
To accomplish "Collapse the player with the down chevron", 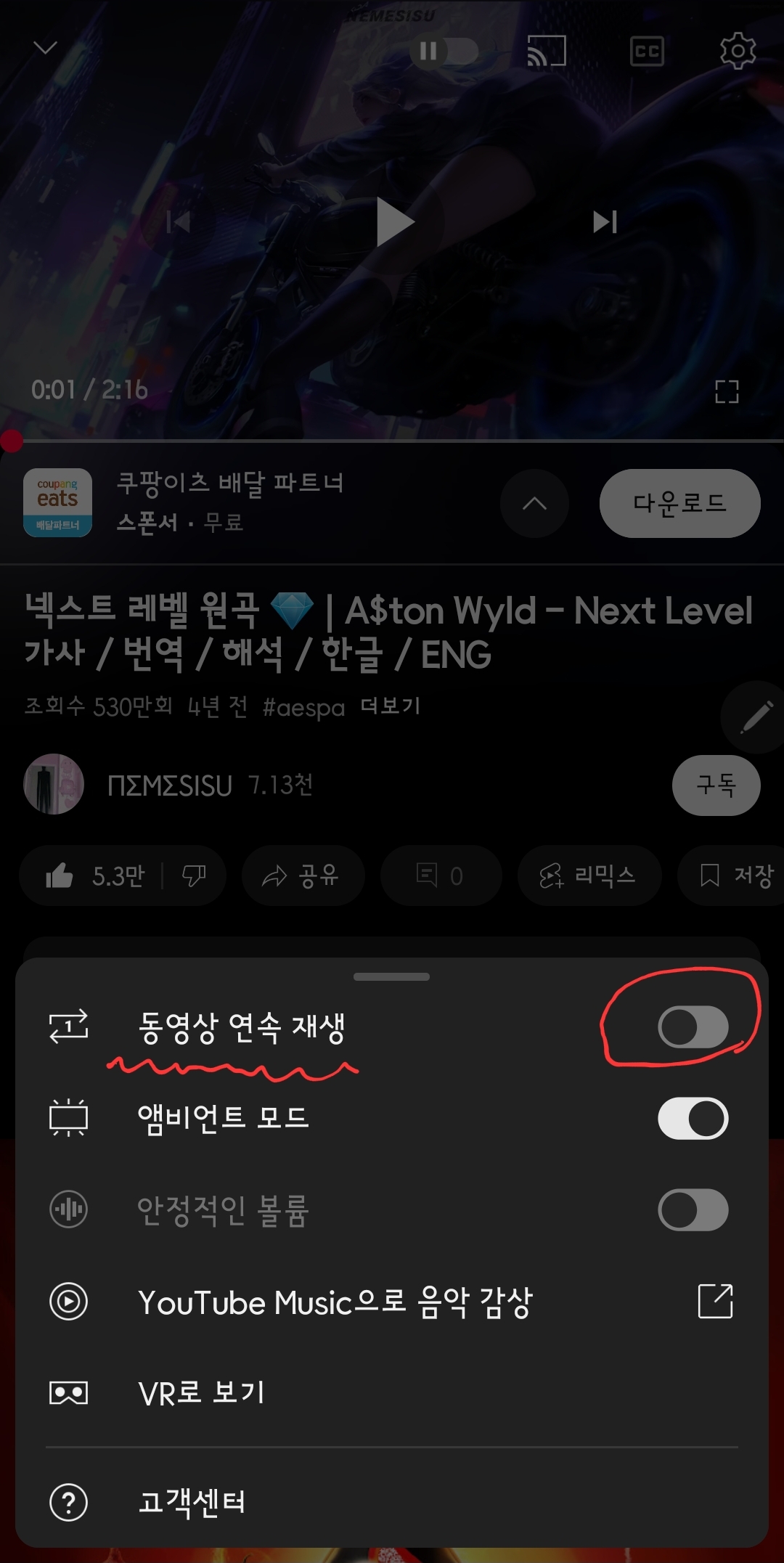I will click(46, 48).
